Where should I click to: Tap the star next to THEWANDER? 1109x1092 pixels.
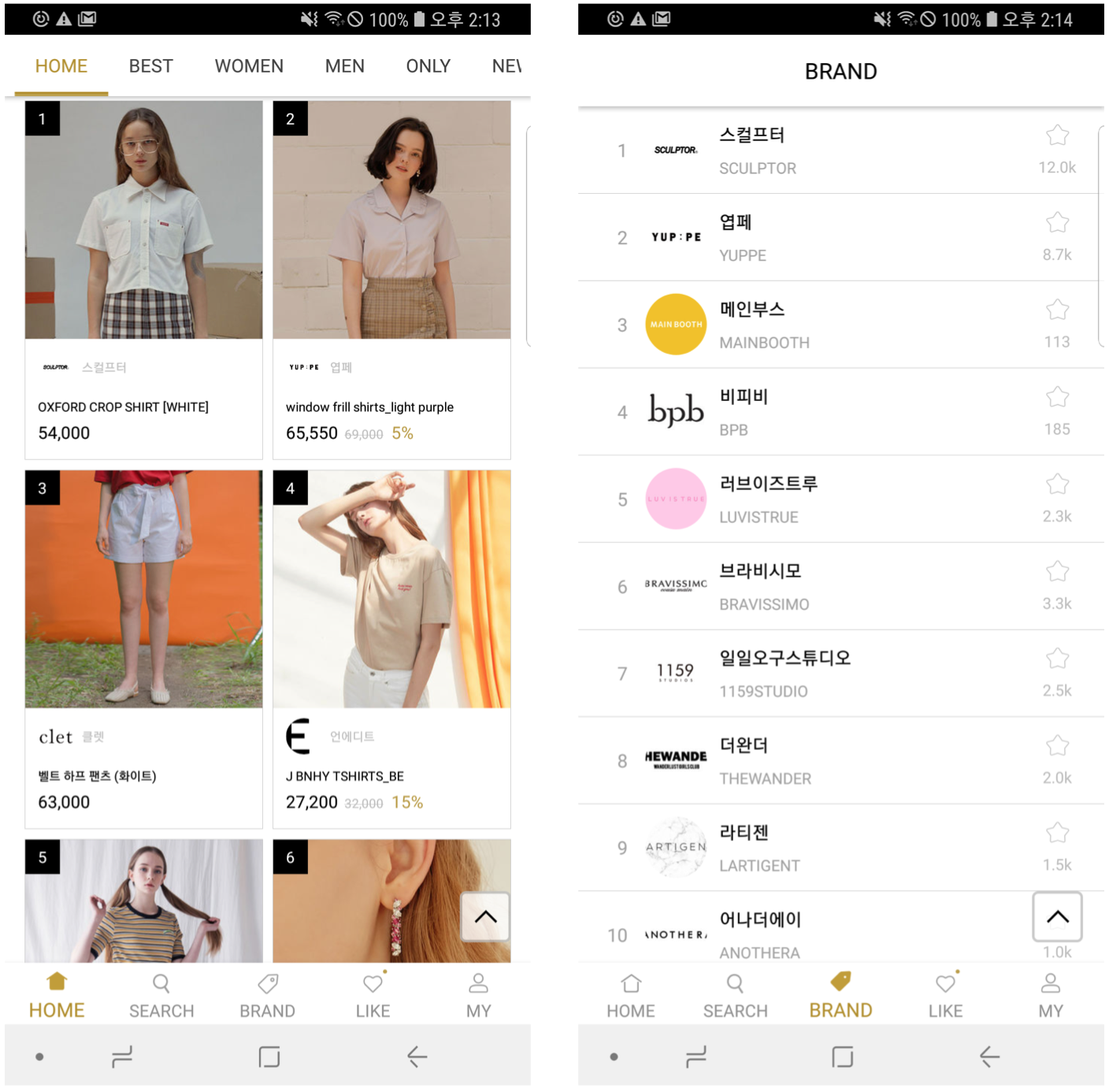1057,746
